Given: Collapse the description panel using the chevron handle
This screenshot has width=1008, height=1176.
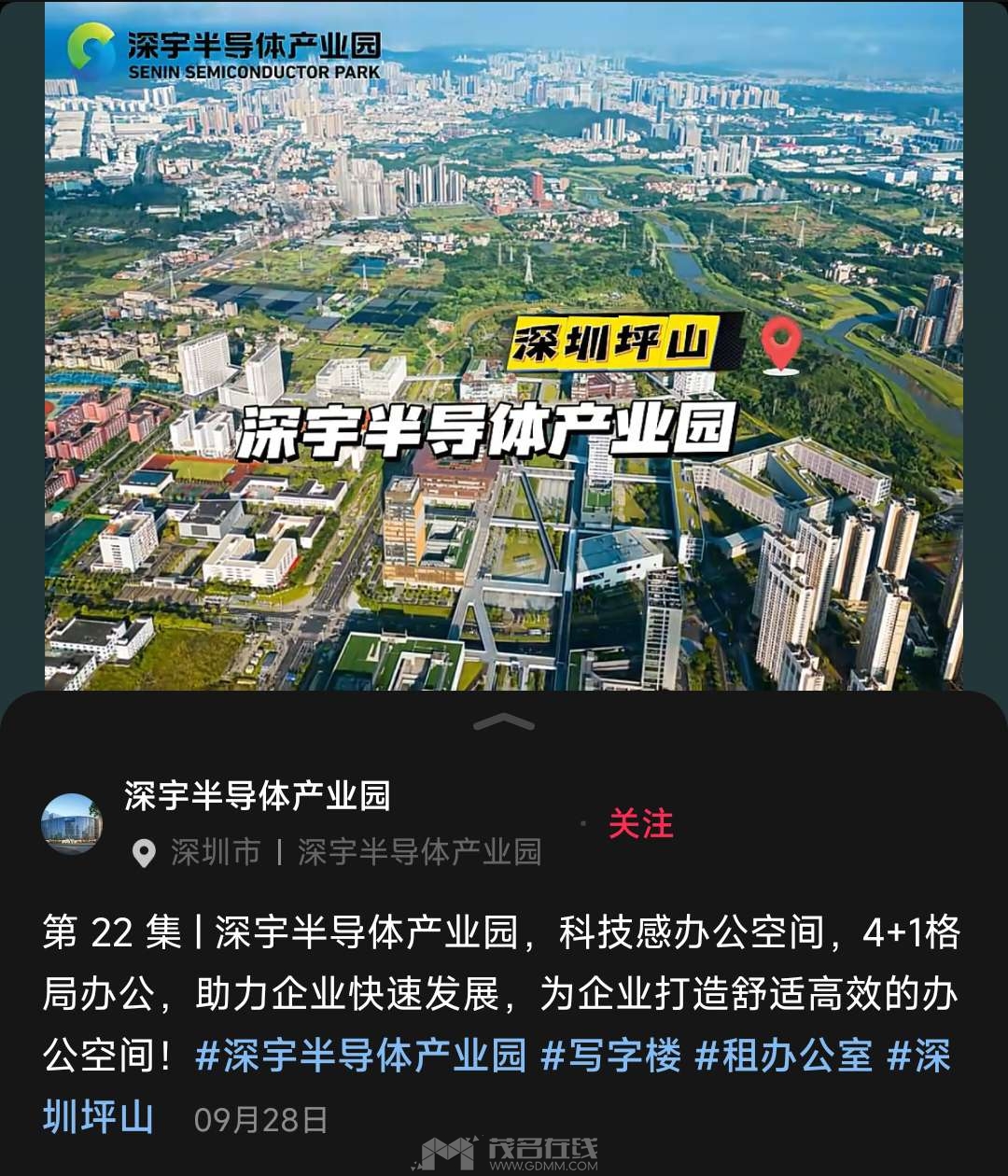Looking at the screenshot, I should [504, 721].
